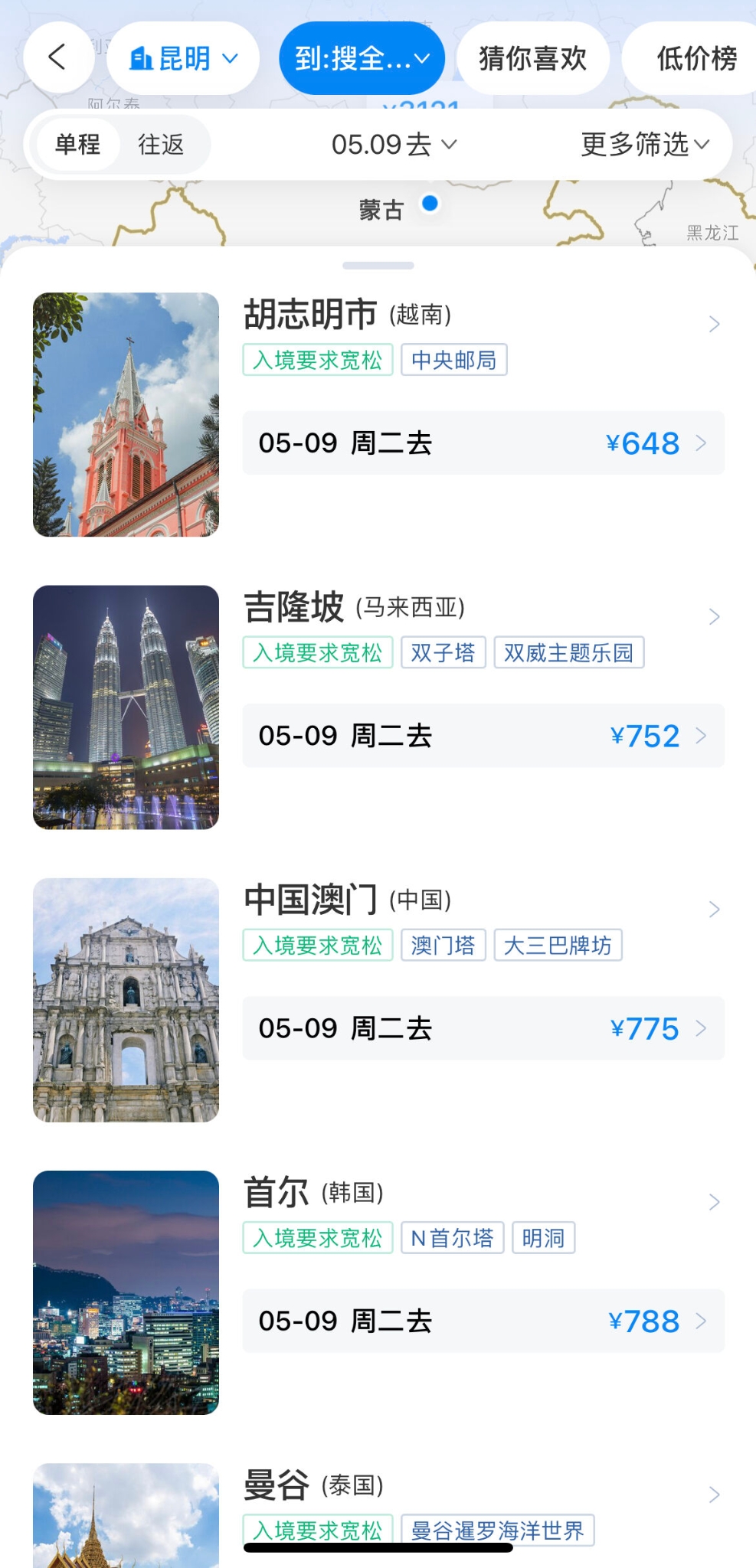
Task: Select the 单程 one-way option
Action: (78, 144)
